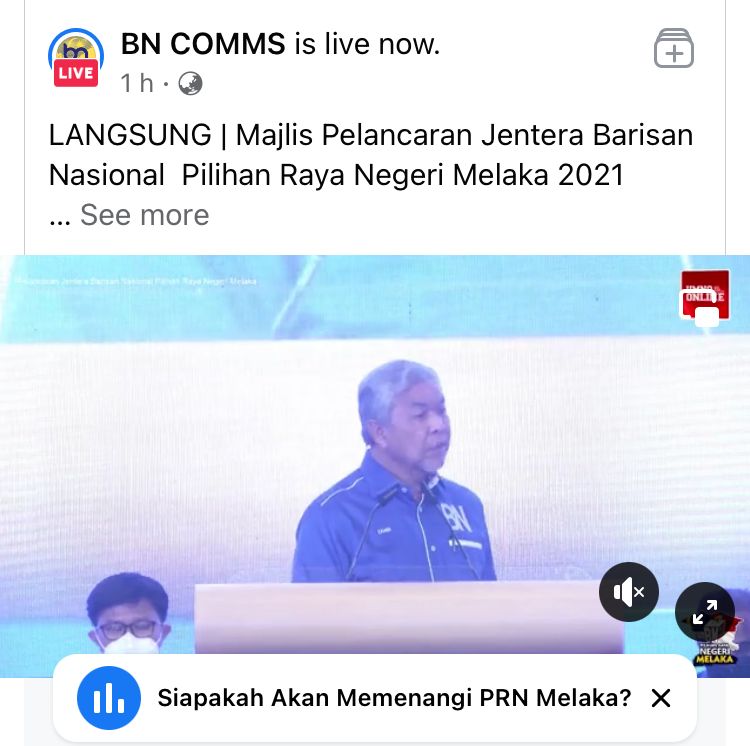Viewport: 750px width, 746px height.
Task: Dismiss the PRN Melaka poll banner
Action: tap(661, 698)
